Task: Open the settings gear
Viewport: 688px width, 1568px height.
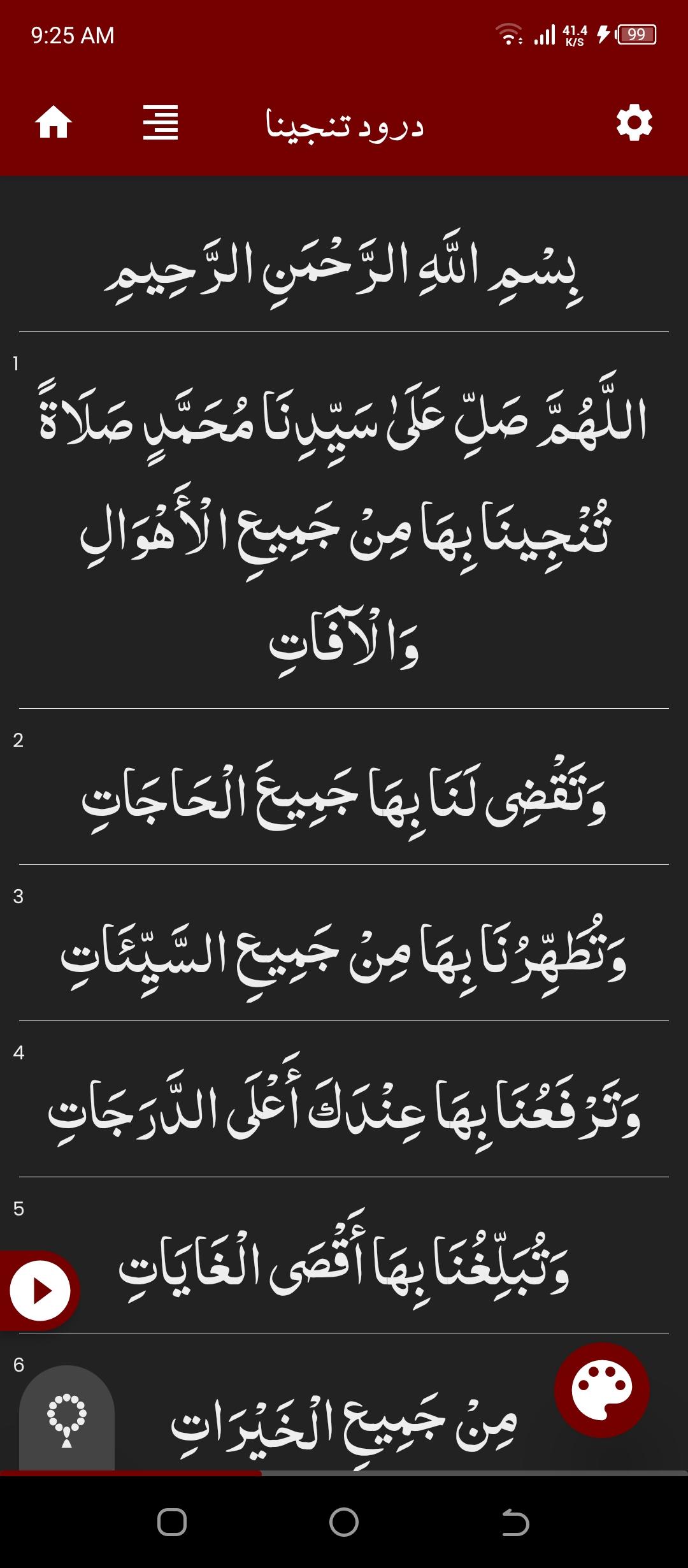Action: coord(634,122)
